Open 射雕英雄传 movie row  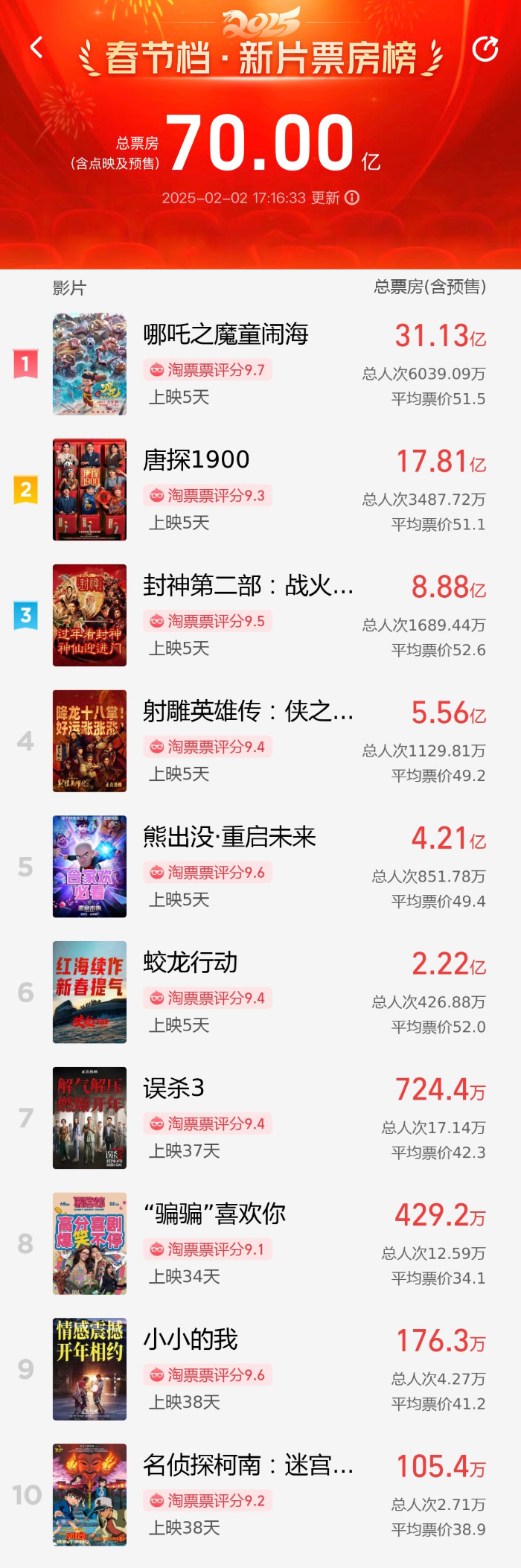pyautogui.click(x=247, y=712)
